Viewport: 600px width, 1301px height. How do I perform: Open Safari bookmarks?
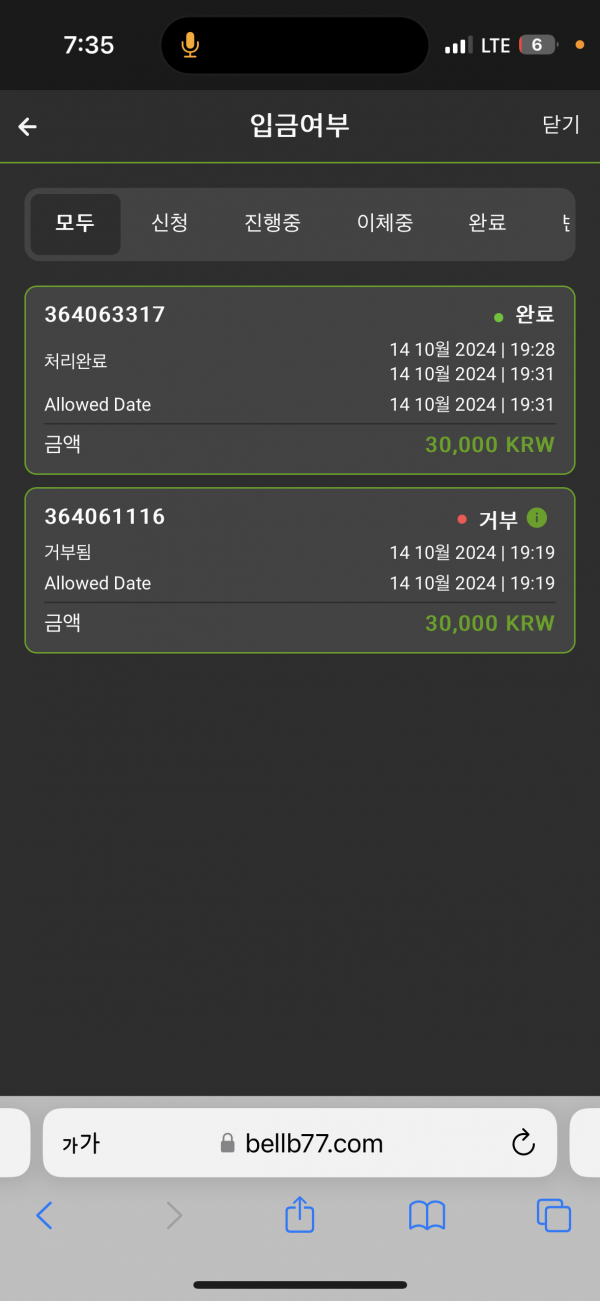(427, 1215)
